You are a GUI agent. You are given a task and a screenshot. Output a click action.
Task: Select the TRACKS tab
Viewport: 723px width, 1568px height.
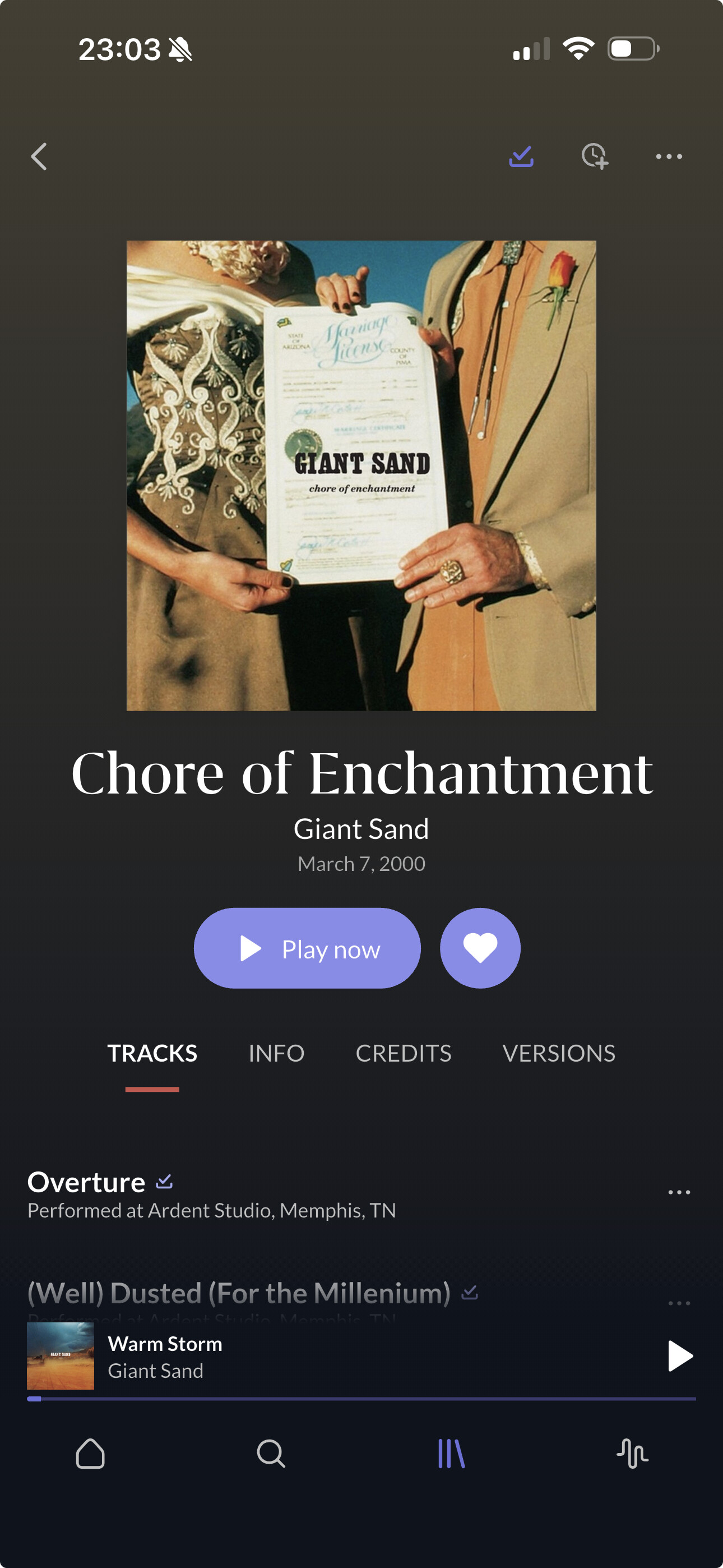[x=152, y=1053]
